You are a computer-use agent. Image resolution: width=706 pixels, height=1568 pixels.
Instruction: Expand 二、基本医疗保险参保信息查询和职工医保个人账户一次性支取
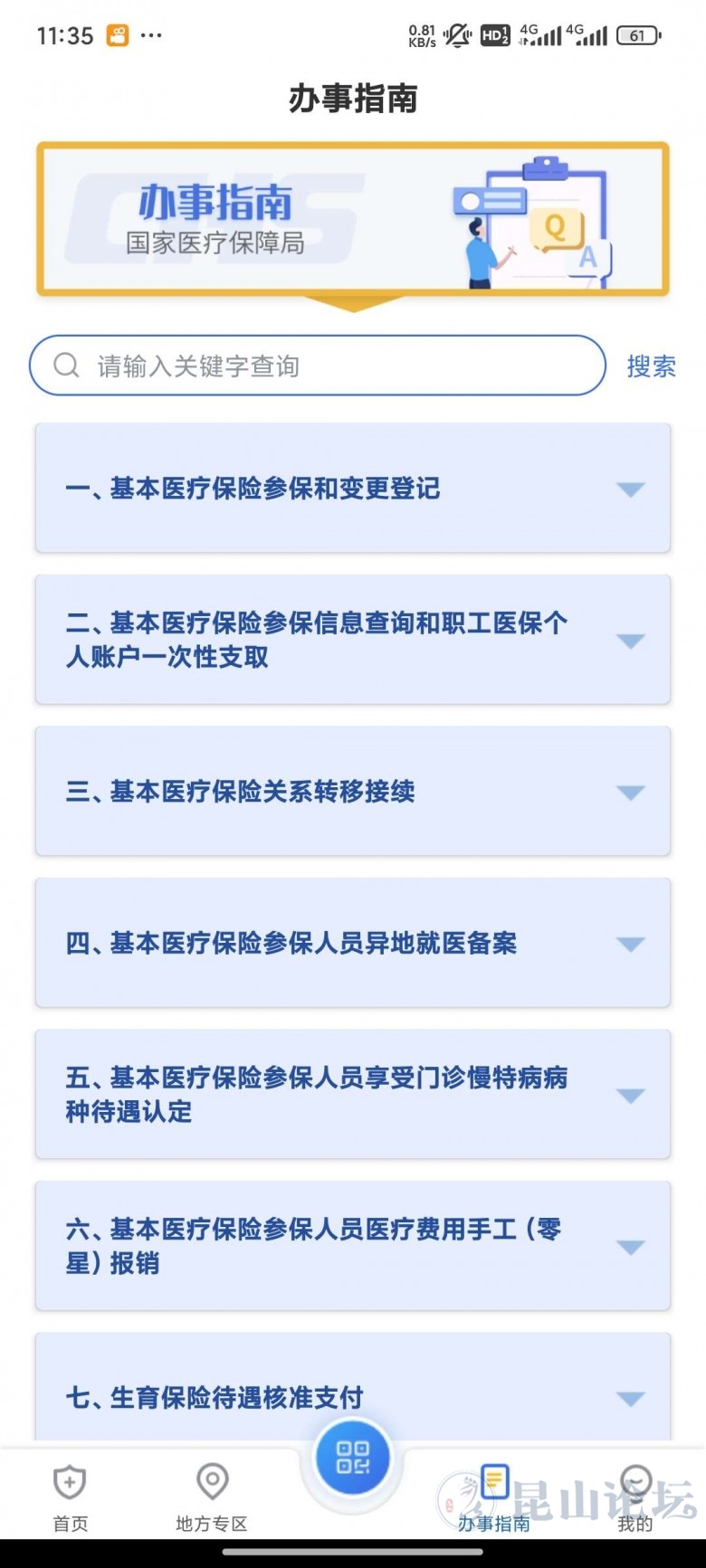click(353, 640)
